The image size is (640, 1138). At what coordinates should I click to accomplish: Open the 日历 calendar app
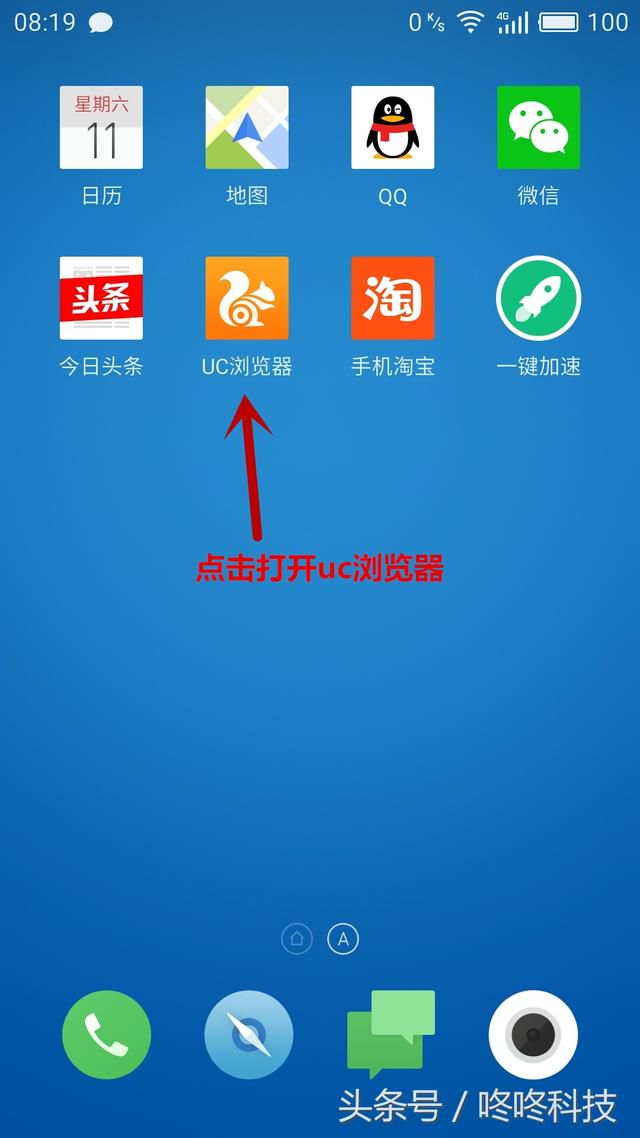pyautogui.click(x=101, y=128)
